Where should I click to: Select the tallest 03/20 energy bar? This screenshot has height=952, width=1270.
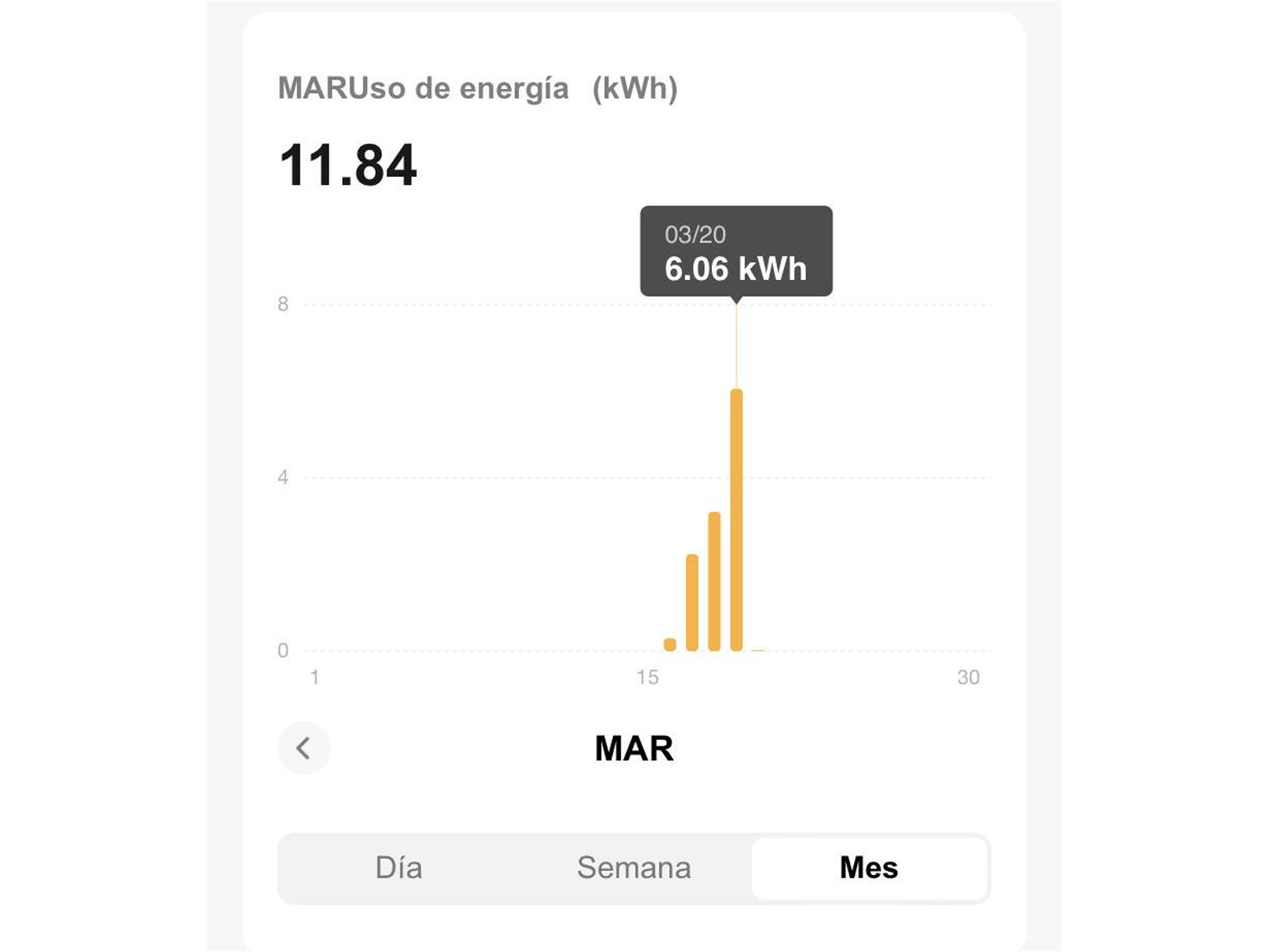tap(737, 520)
